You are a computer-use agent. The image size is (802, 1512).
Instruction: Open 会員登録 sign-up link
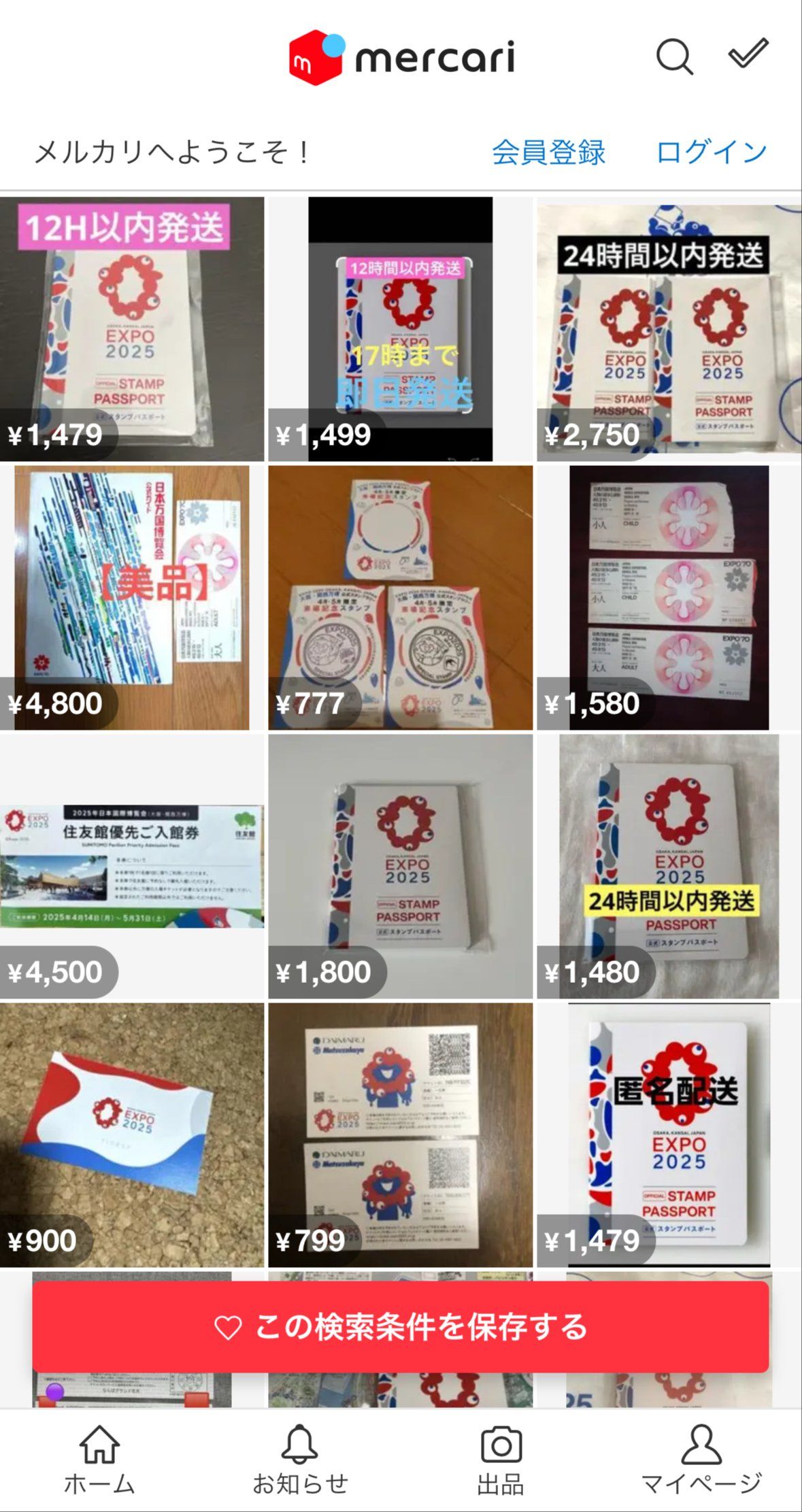point(548,152)
